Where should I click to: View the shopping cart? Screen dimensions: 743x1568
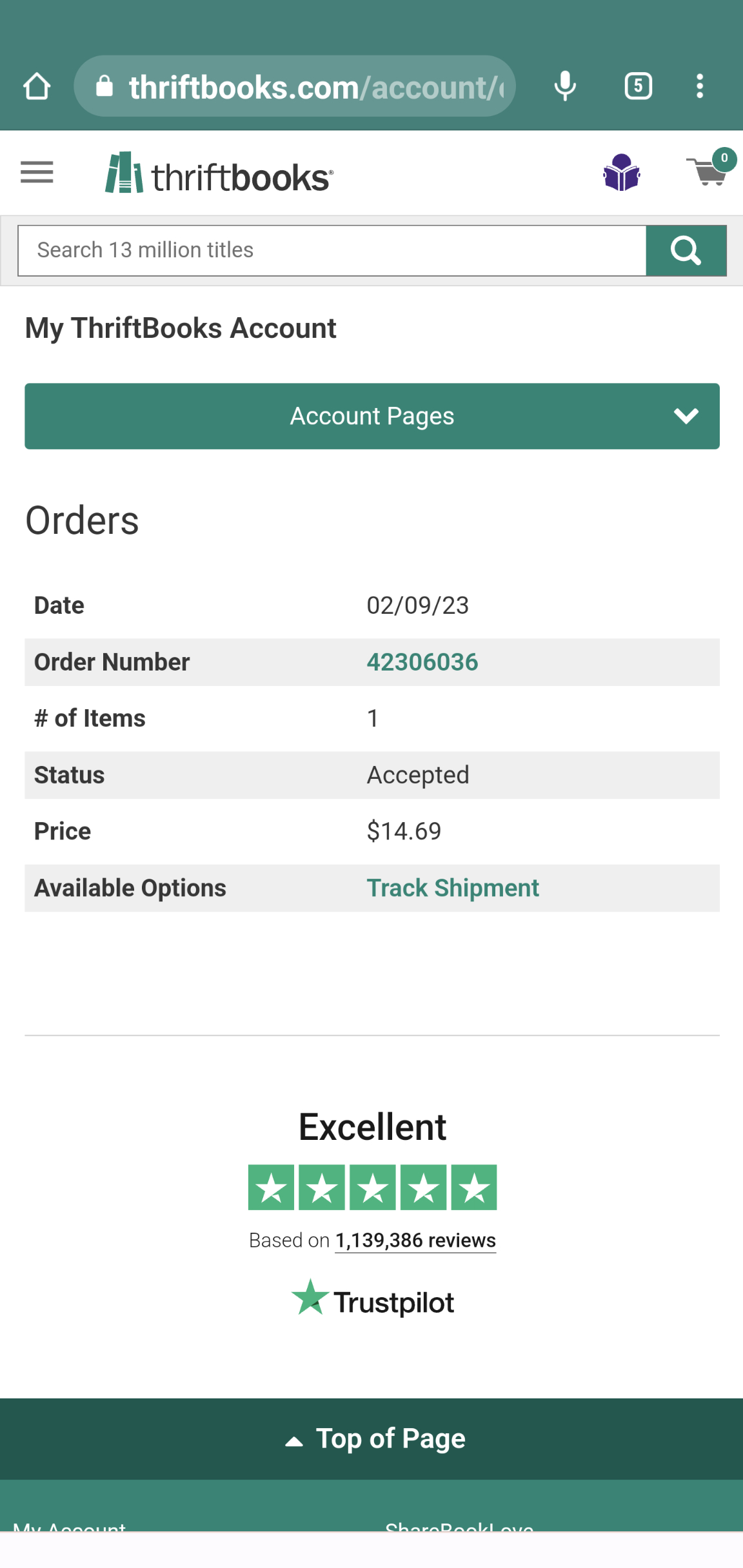click(709, 171)
